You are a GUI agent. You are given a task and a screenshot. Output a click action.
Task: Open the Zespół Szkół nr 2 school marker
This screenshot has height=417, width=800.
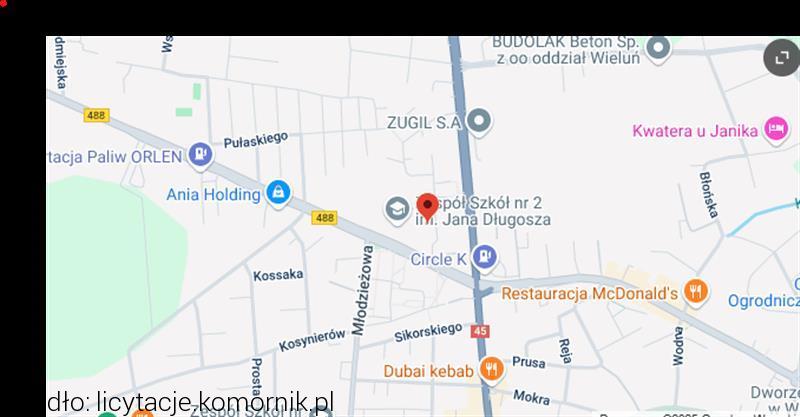(x=396, y=210)
